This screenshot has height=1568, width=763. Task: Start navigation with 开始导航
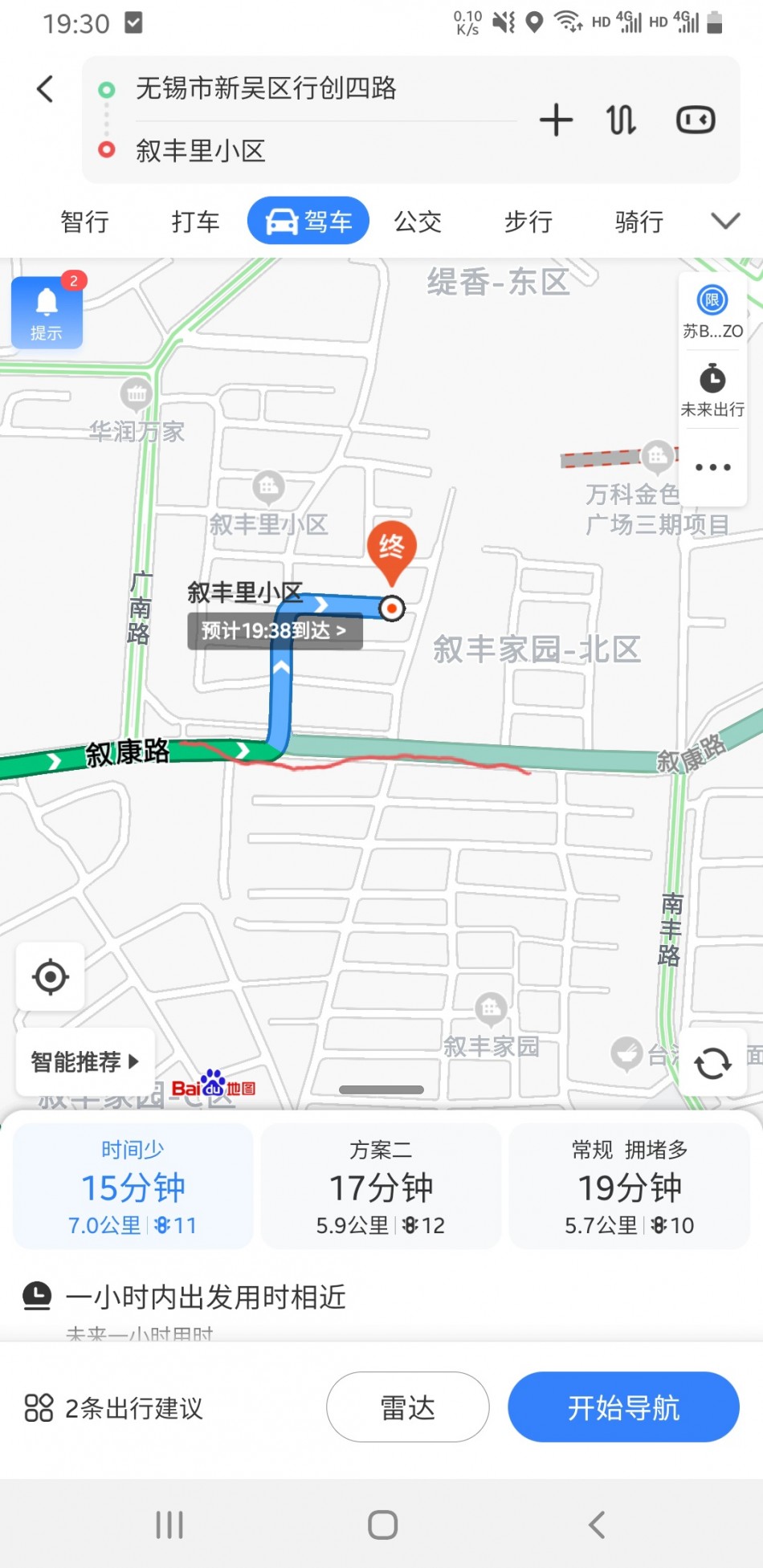(623, 1407)
